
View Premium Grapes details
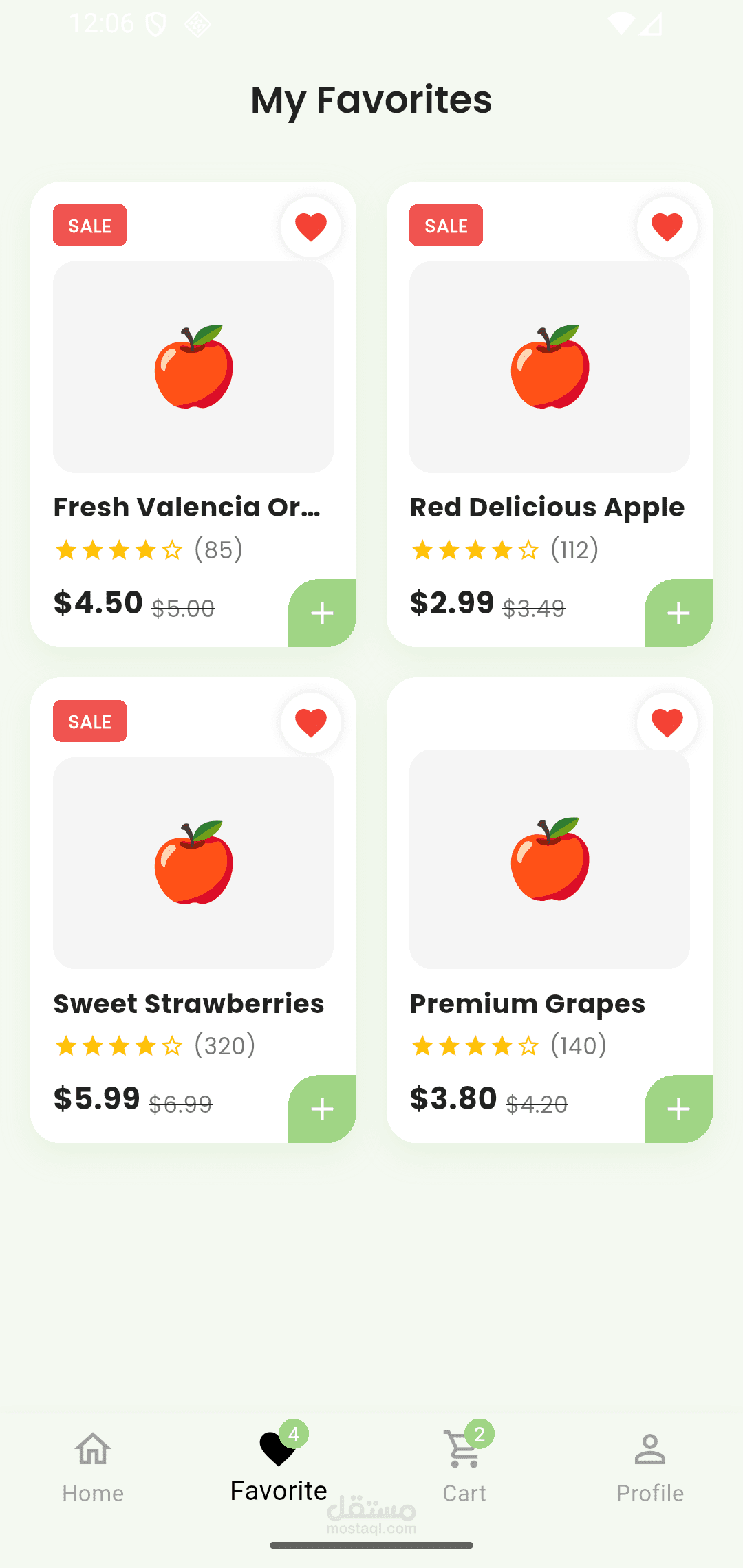click(x=550, y=860)
